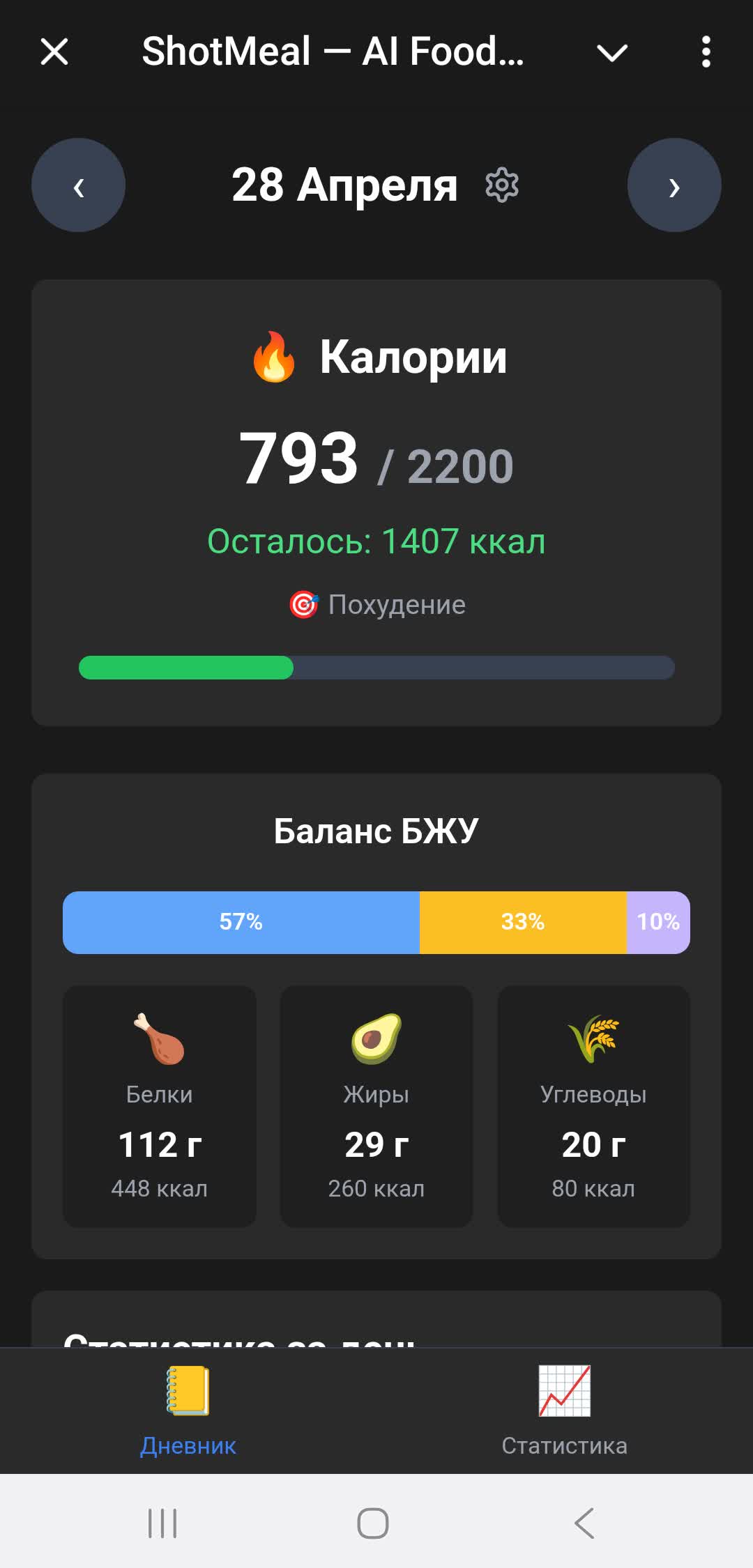Screen dimensions: 753x1568
Task: Go to the phone's home screen
Action: [373, 1523]
